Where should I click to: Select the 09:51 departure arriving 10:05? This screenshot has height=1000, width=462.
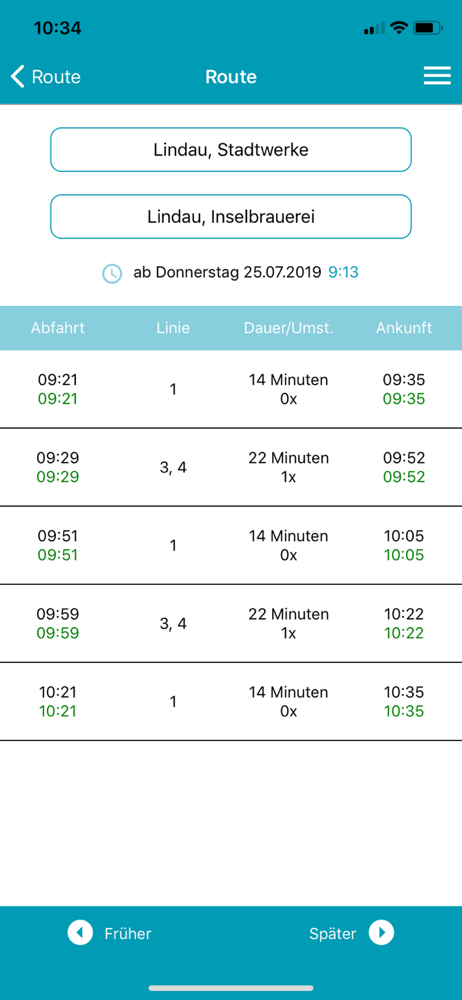[231, 545]
